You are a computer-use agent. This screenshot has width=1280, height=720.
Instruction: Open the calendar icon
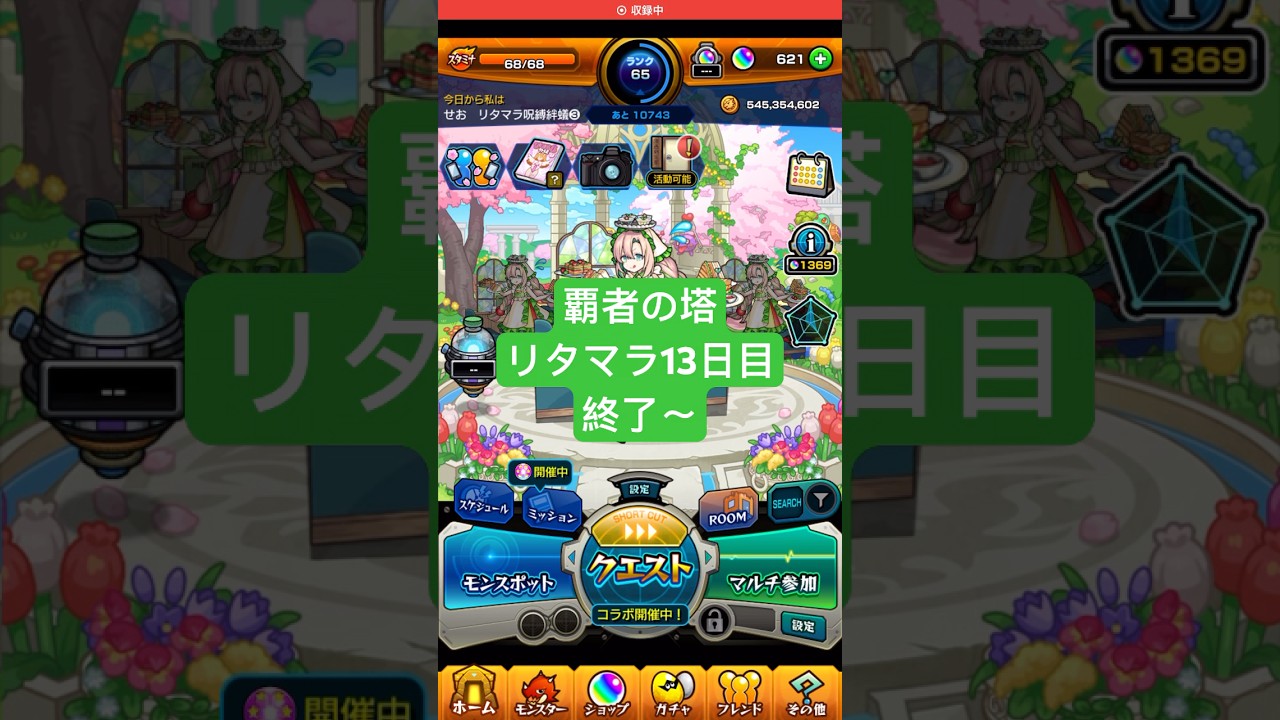[809, 175]
